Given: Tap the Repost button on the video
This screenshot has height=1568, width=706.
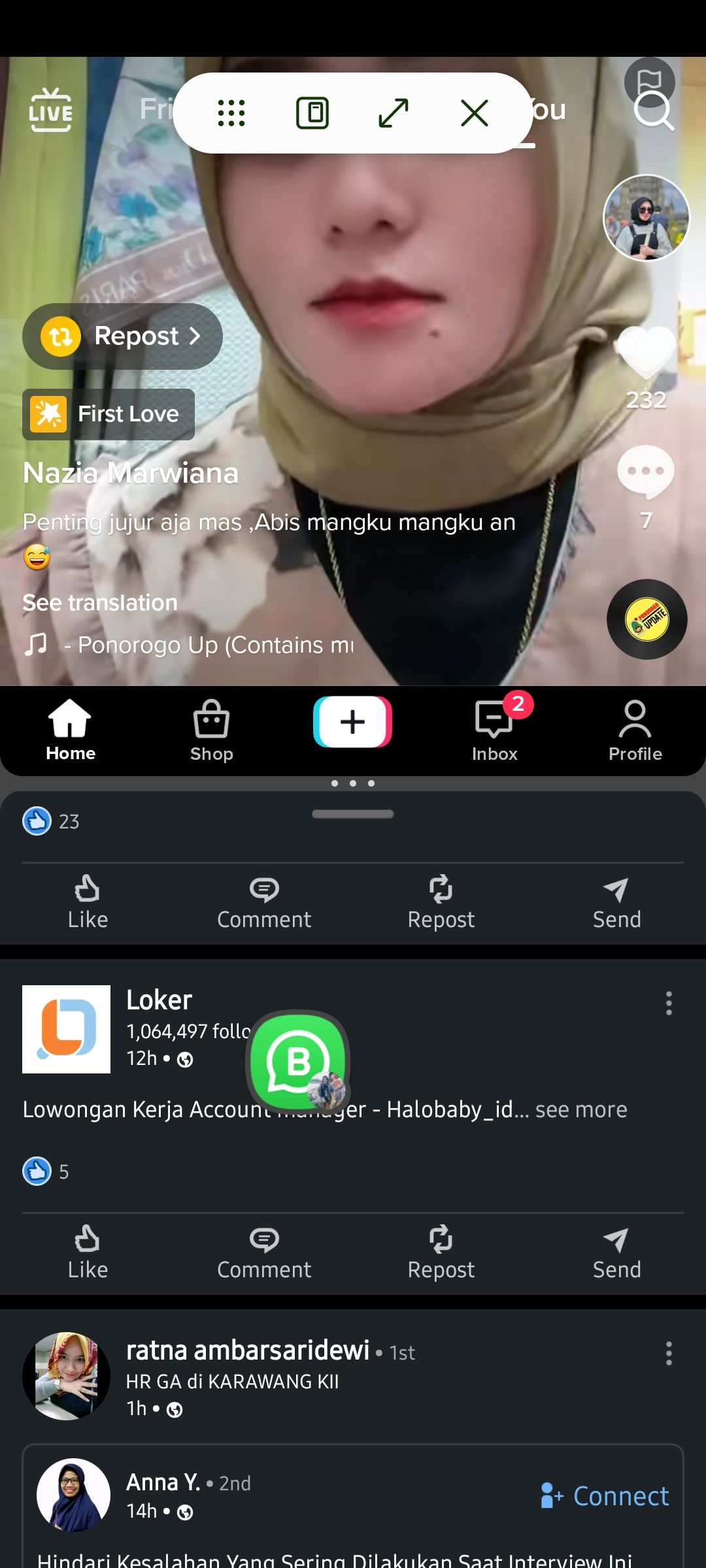Looking at the screenshot, I should (x=122, y=336).
